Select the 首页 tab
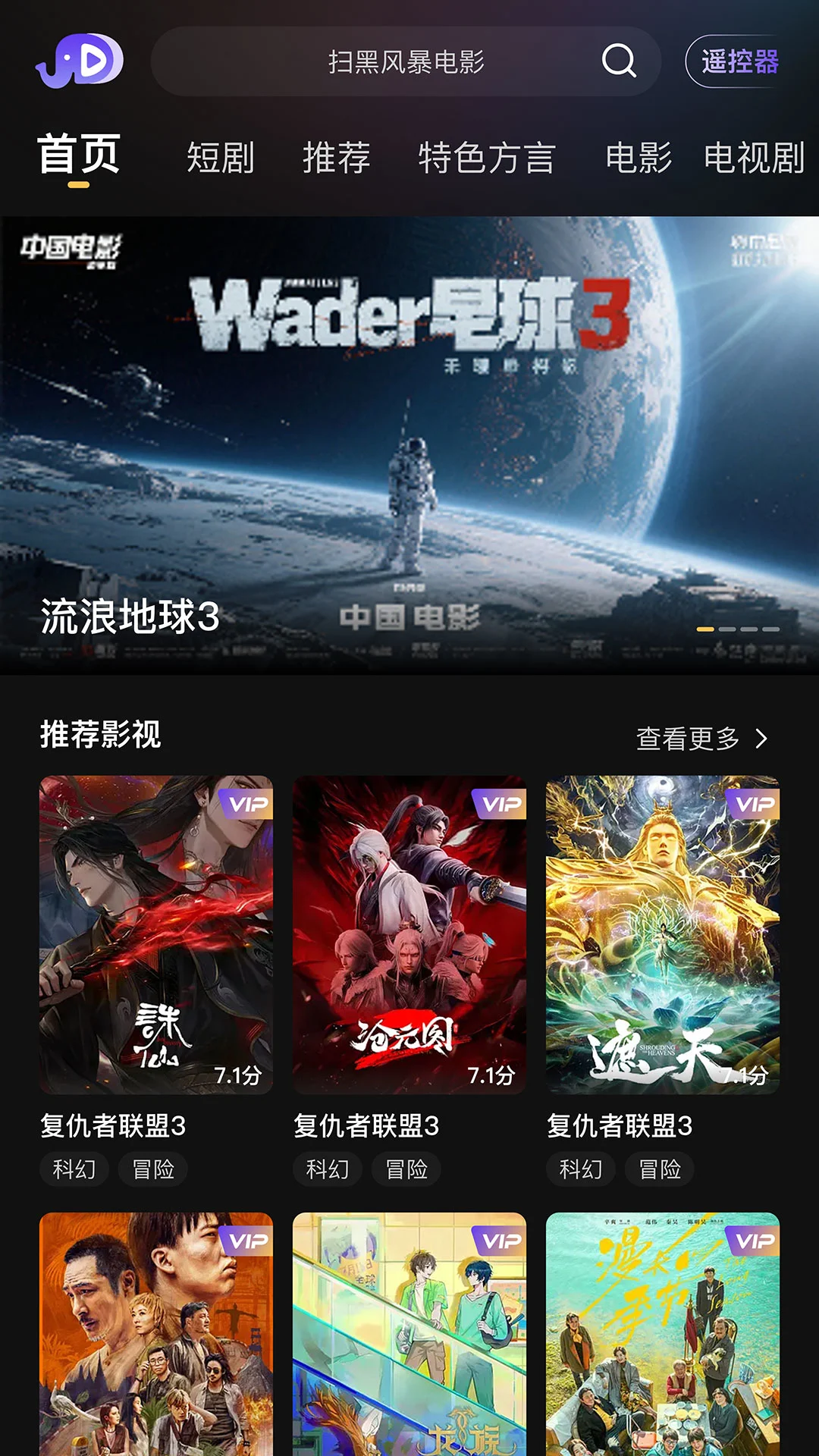 tap(79, 155)
